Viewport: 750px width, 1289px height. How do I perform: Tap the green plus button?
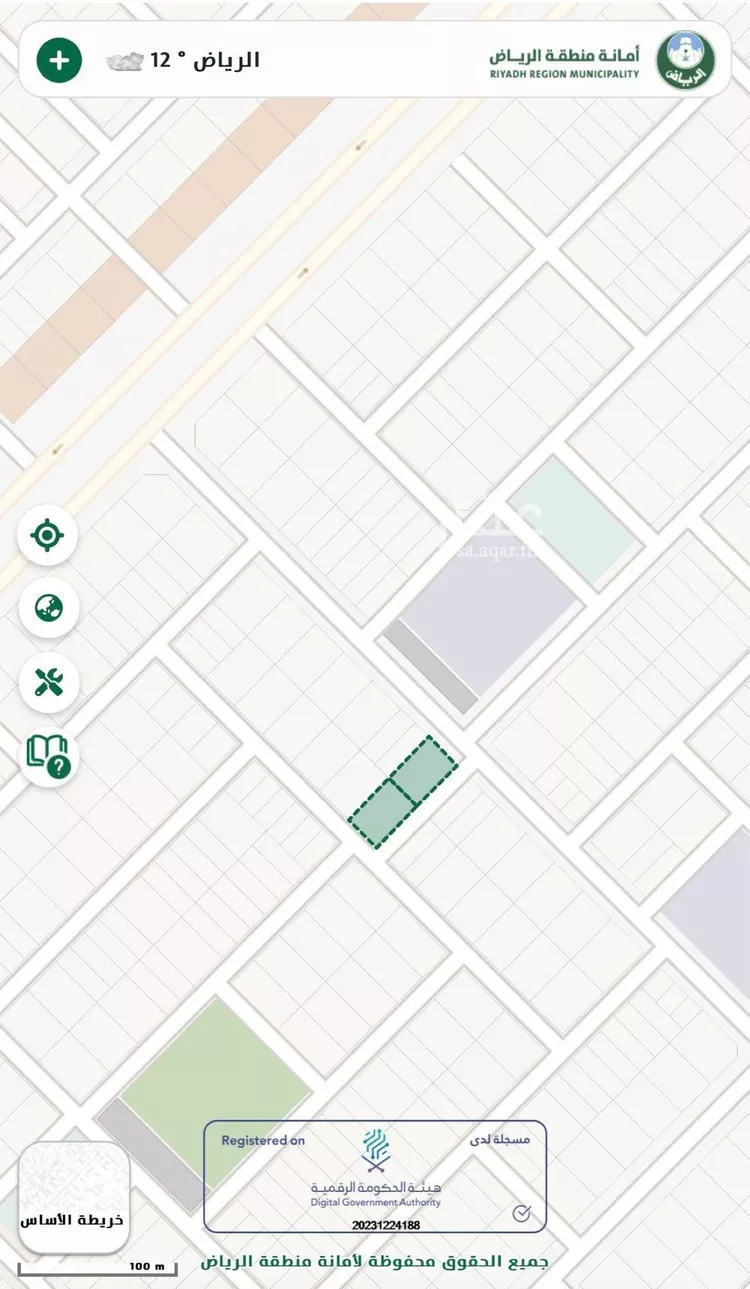[x=60, y=60]
